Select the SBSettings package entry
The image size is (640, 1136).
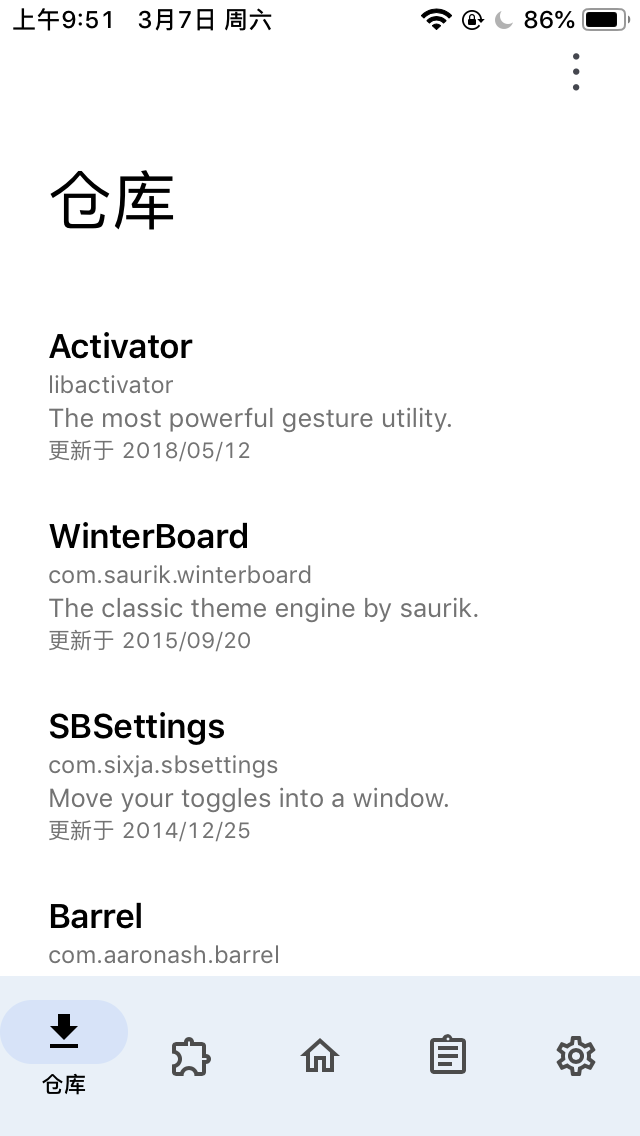(250, 776)
